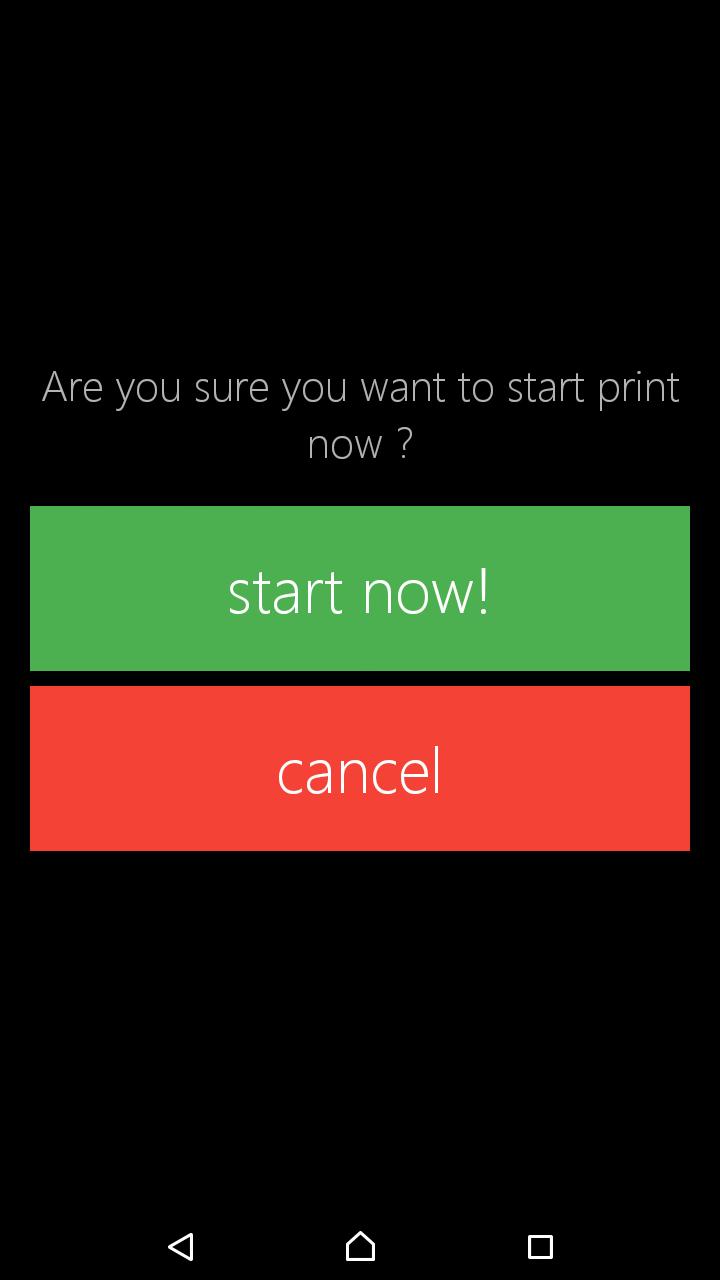Image resolution: width=720 pixels, height=1280 pixels.
Task: Cancel the print confirmation
Action: coord(360,768)
